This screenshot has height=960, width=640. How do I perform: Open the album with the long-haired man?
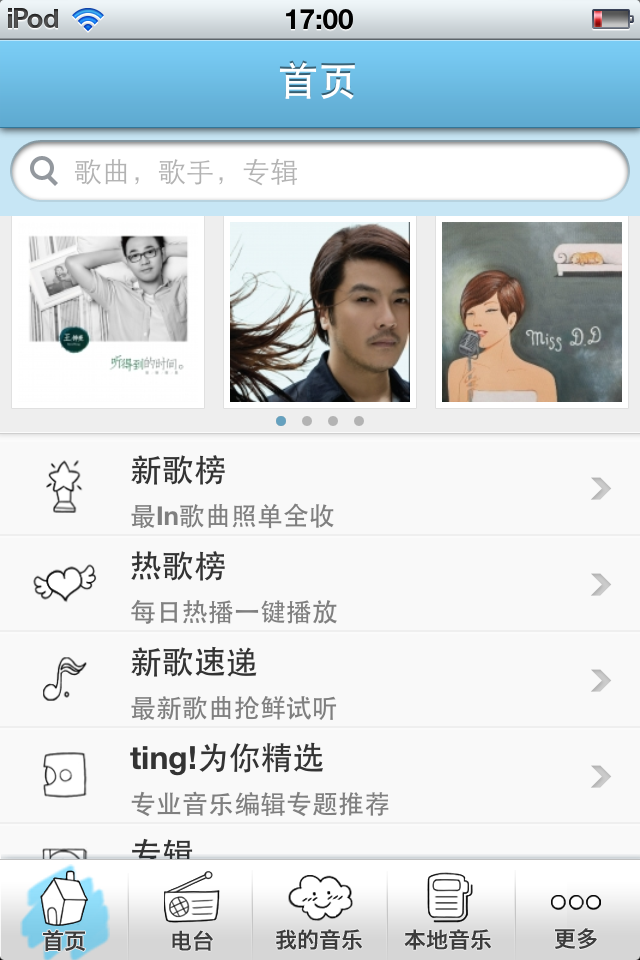point(320,312)
